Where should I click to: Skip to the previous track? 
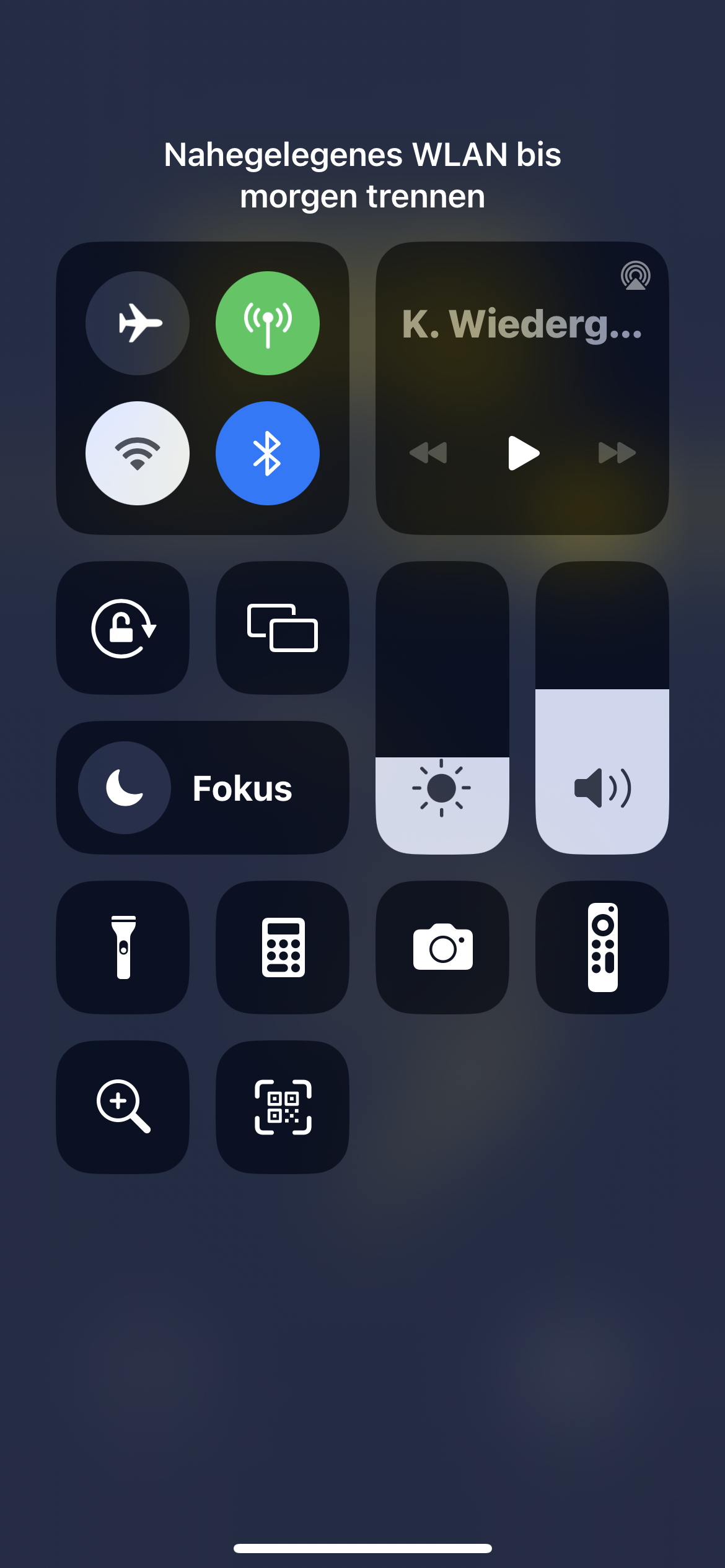(x=428, y=453)
